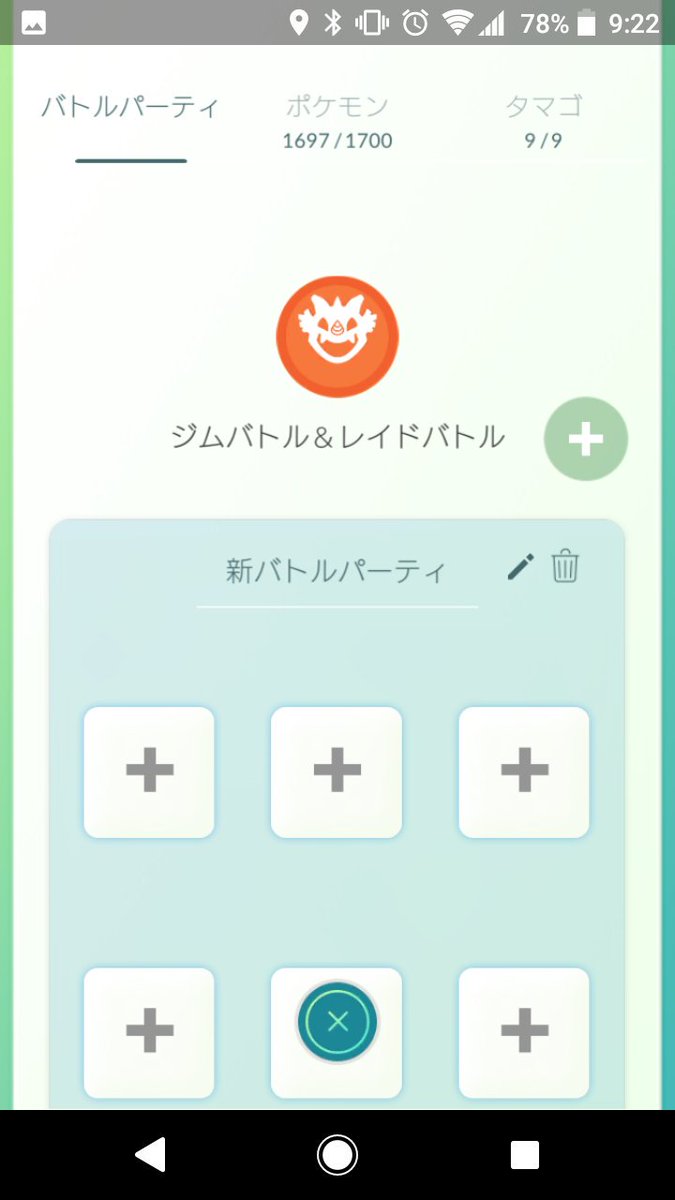
Task: Switch to the タマゴ tab
Action: click(x=543, y=121)
